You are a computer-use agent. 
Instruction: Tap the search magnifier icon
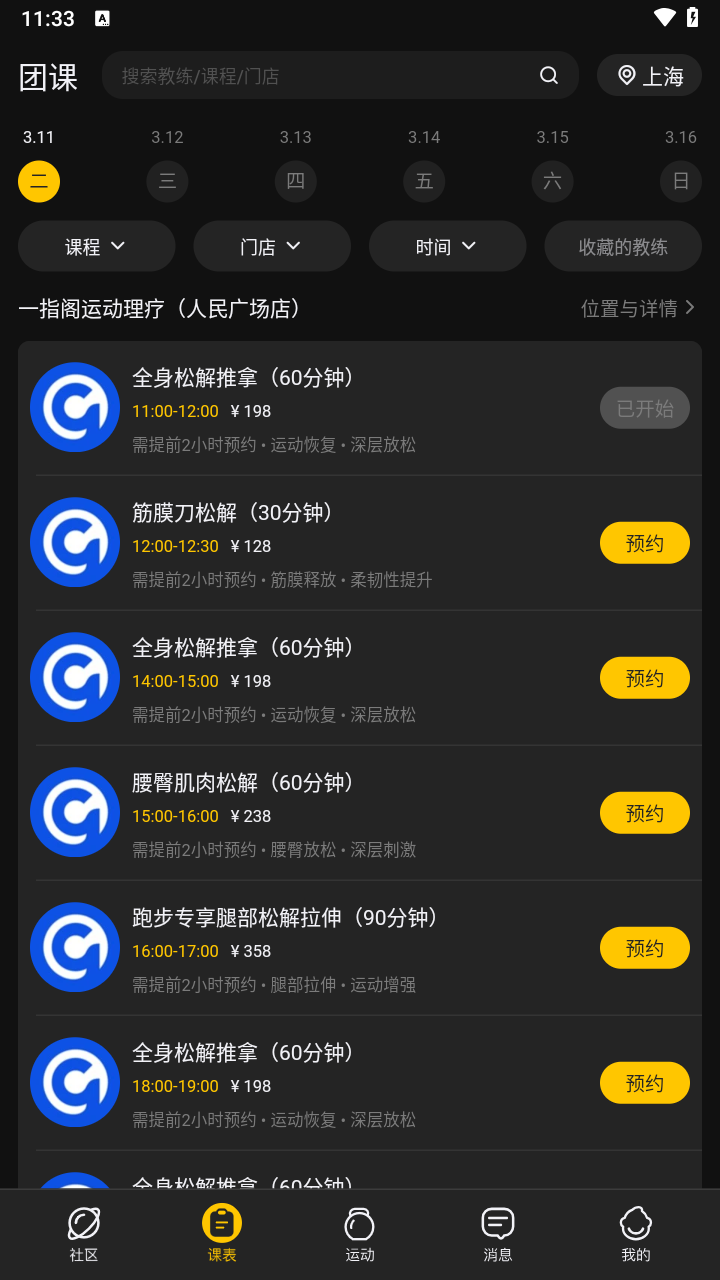(x=548, y=74)
